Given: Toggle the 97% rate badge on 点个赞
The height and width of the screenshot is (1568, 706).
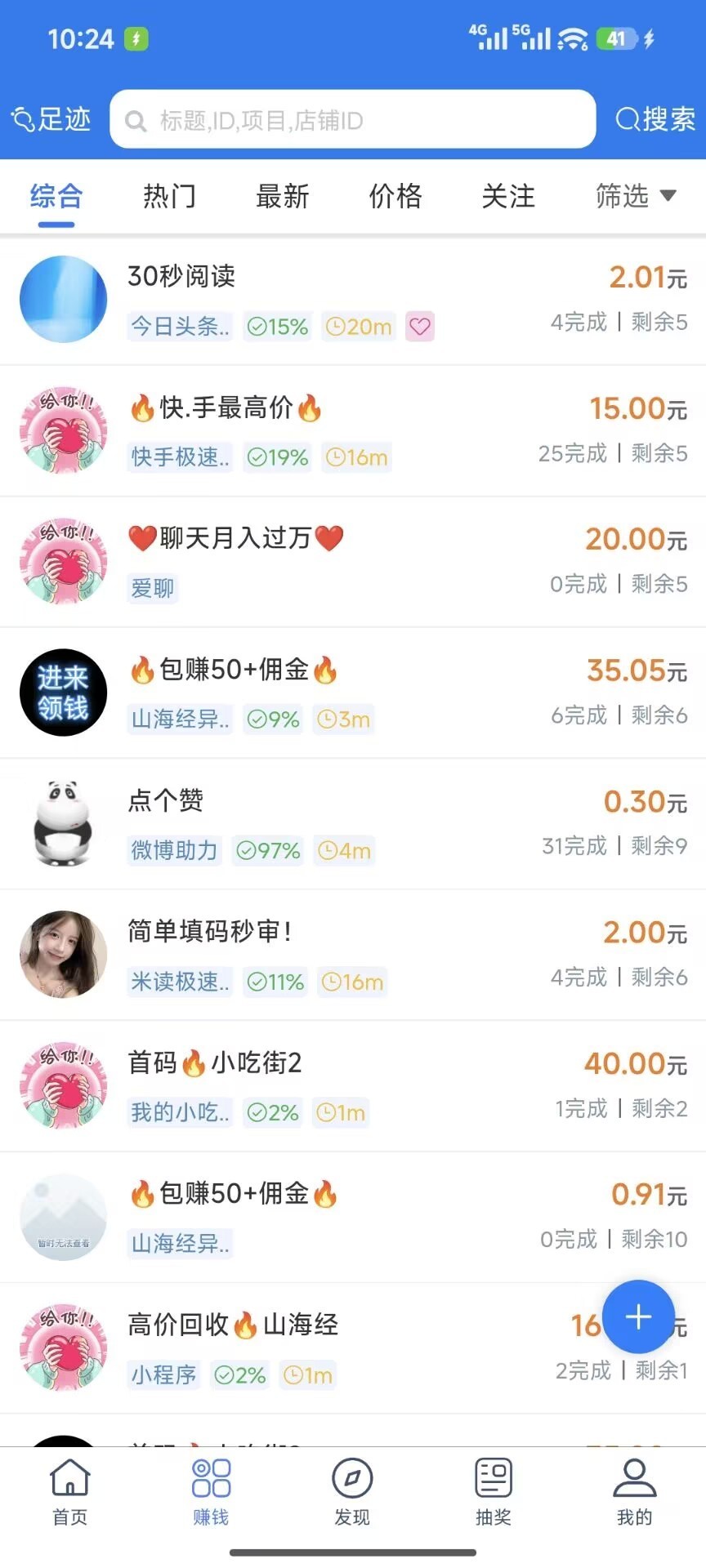Looking at the screenshot, I should [267, 851].
